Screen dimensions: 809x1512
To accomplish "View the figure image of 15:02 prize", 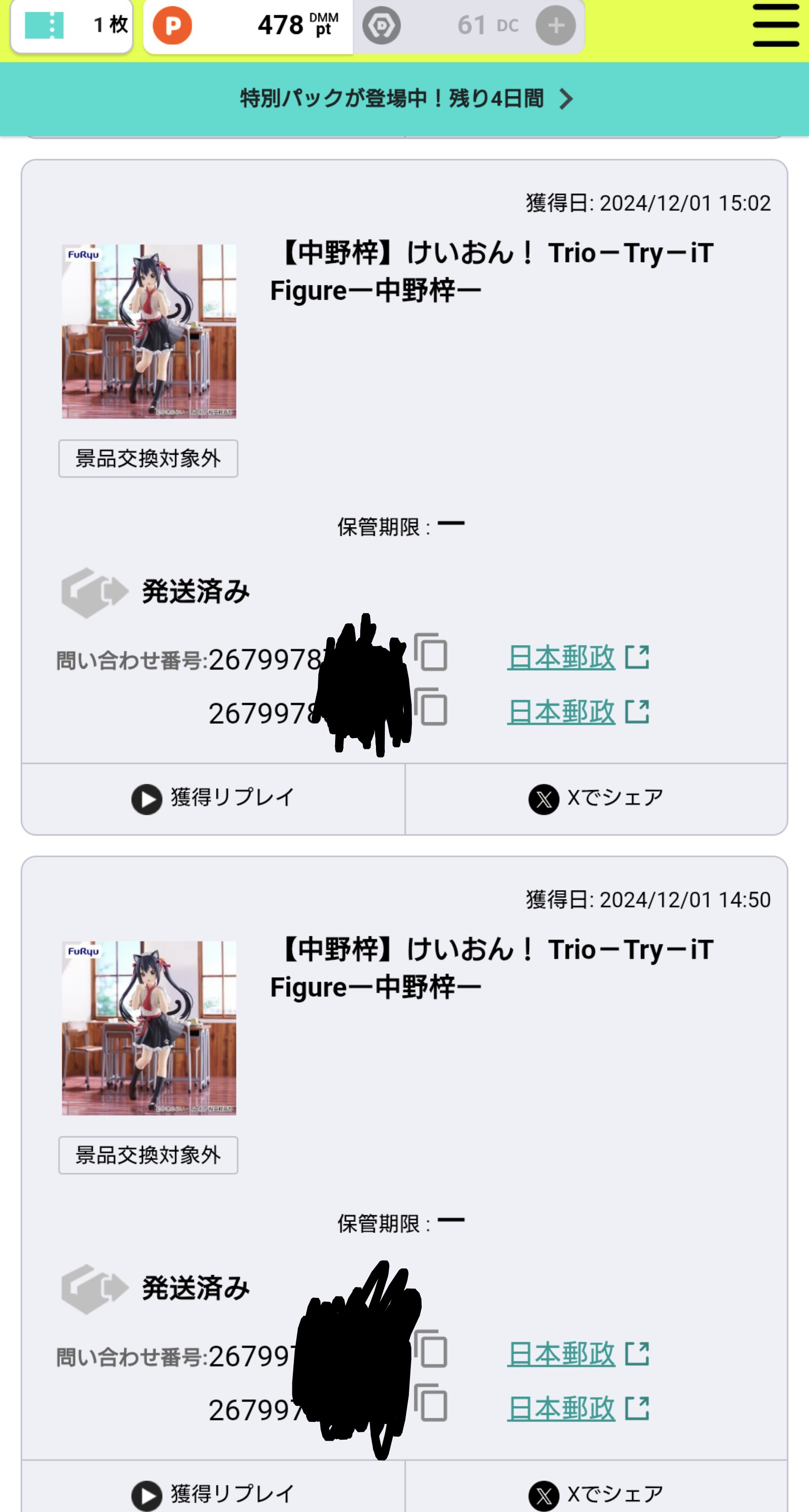I will pos(149,331).
